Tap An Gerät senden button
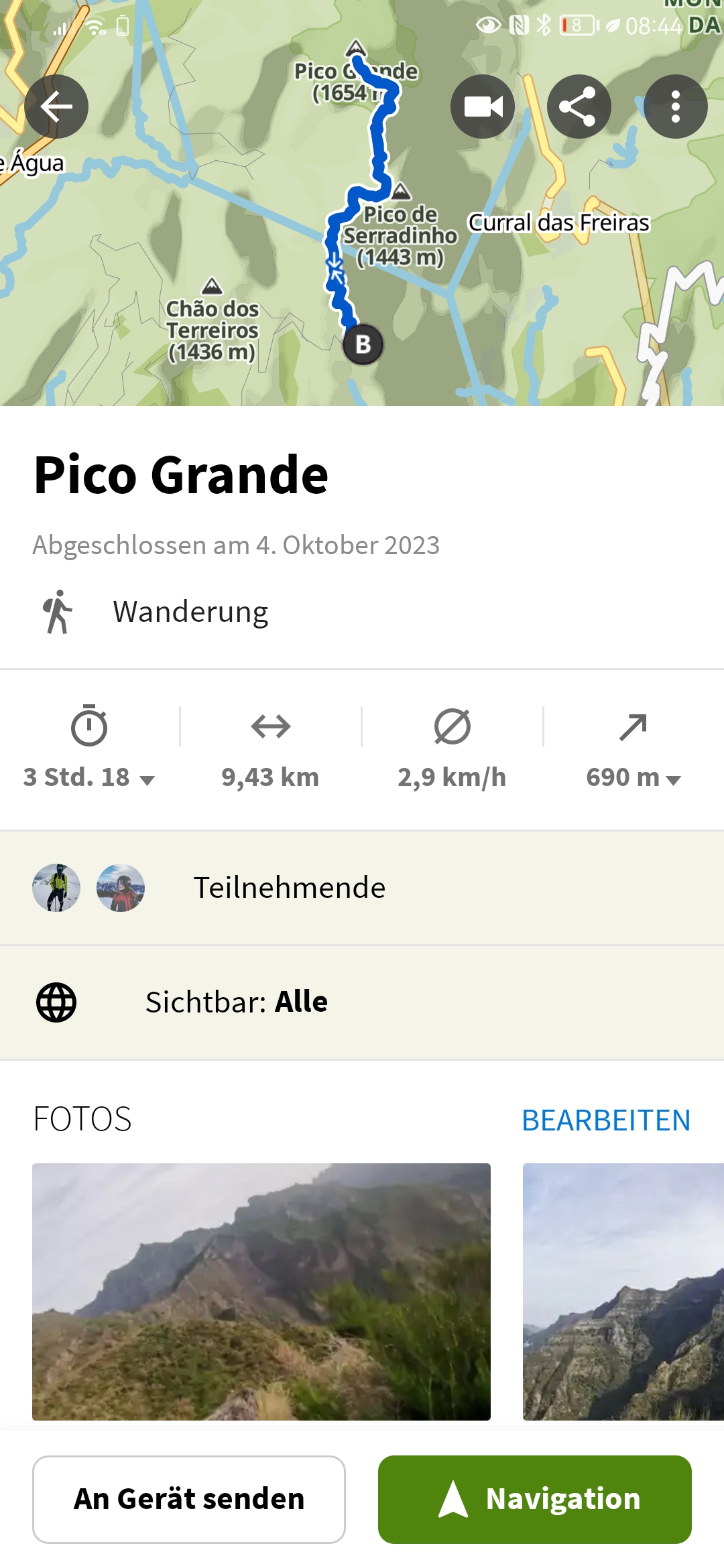The height and width of the screenshot is (1568, 724). click(189, 1499)
